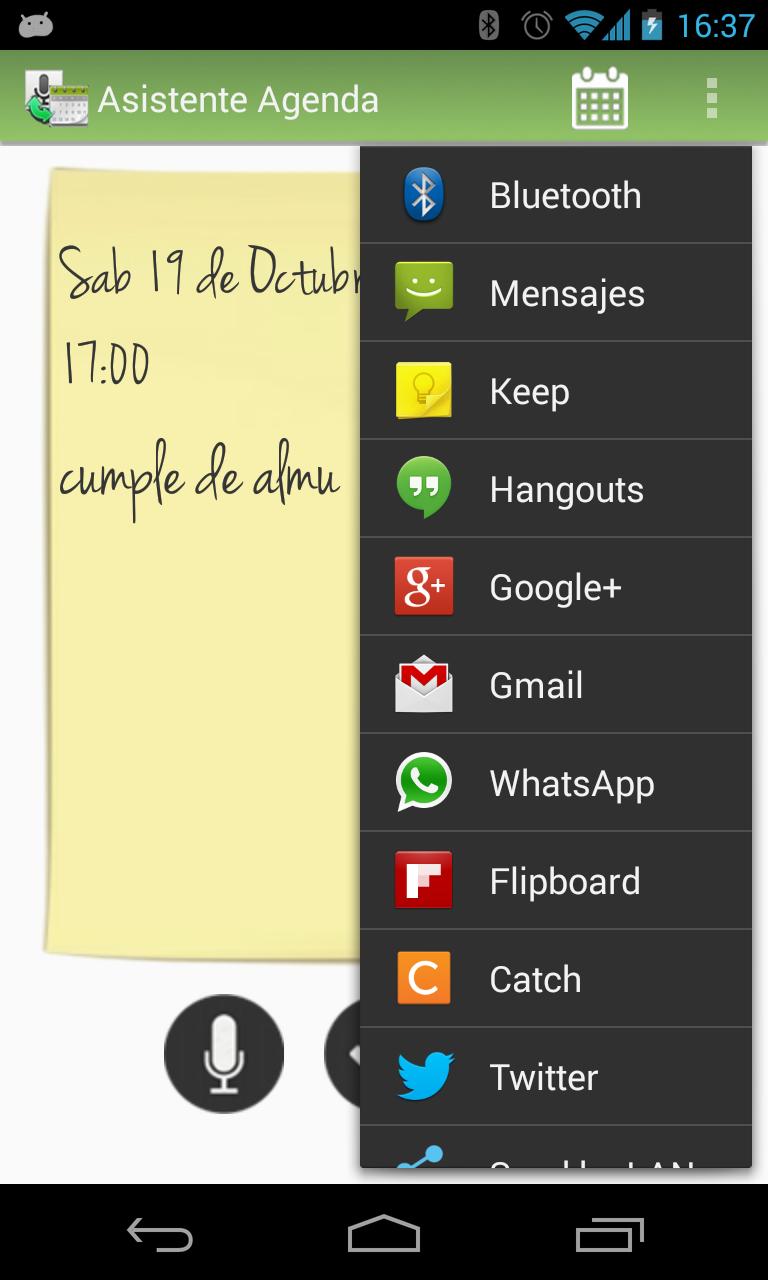Tap the Gmail envelope icon
This screenshot has width=768, height=1280.
(x=423, y=684)
